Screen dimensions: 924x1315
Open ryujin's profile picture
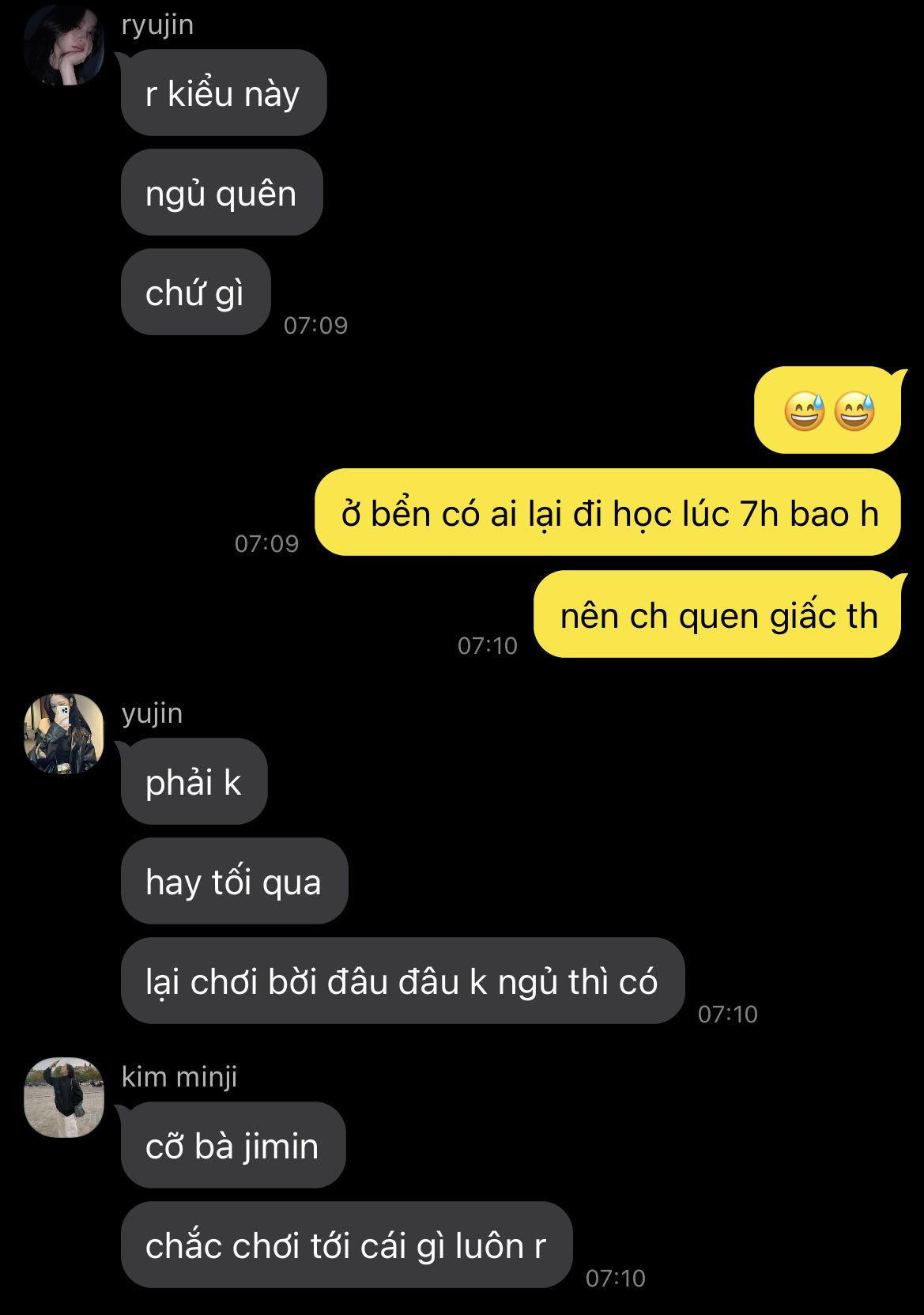64,45
